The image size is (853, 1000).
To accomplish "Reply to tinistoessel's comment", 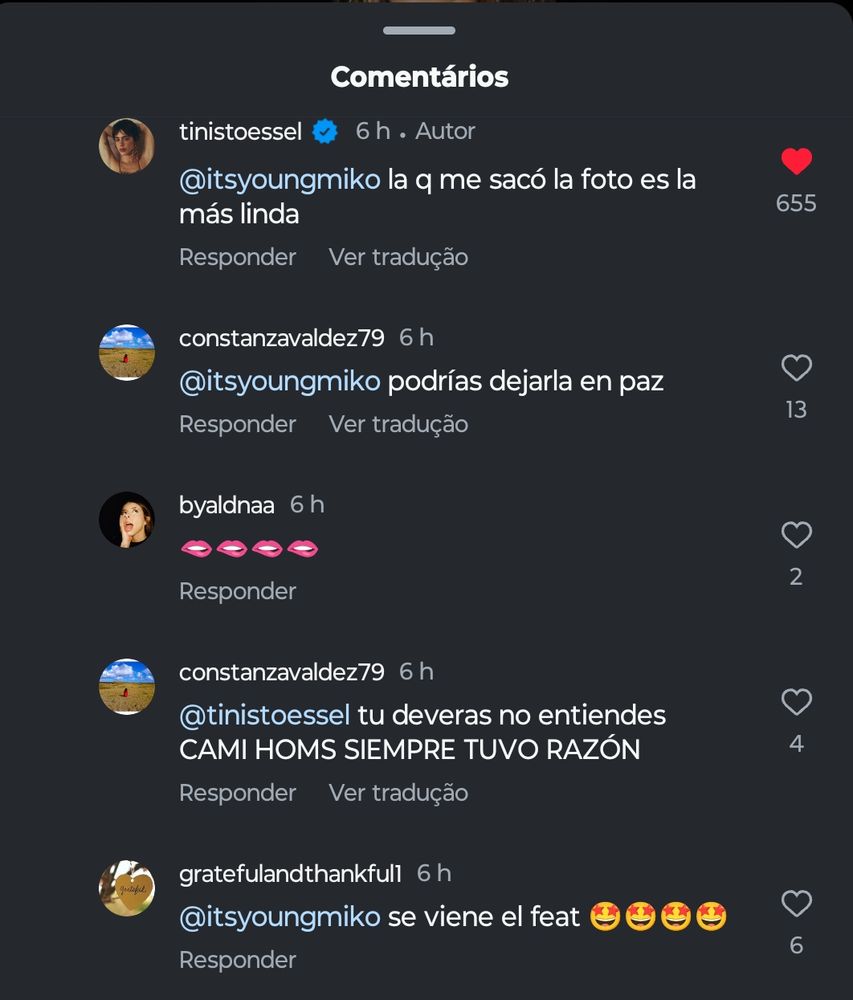I will 237,257.
